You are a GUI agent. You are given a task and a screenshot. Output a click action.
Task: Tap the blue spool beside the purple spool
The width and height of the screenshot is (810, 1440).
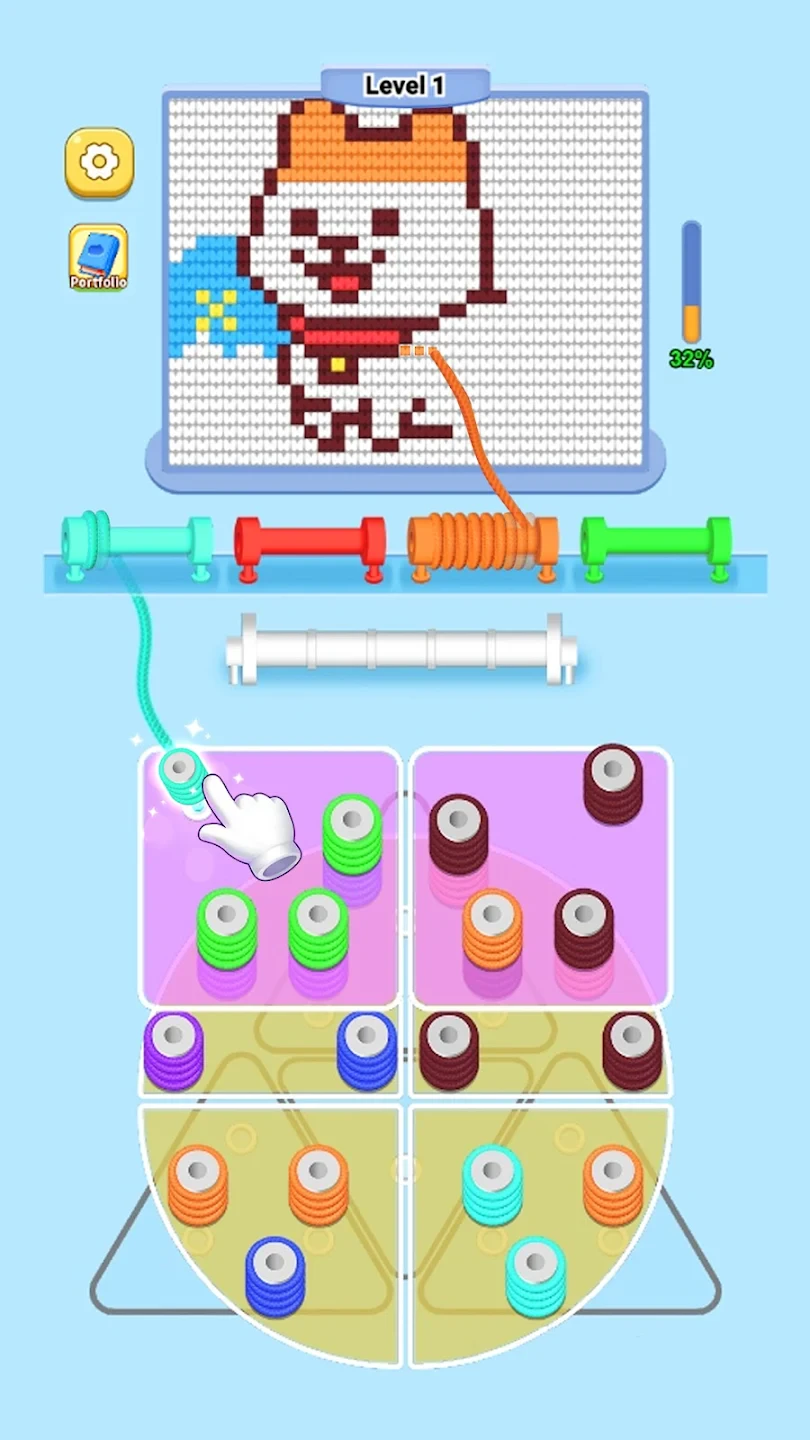tap(367, 1049)
